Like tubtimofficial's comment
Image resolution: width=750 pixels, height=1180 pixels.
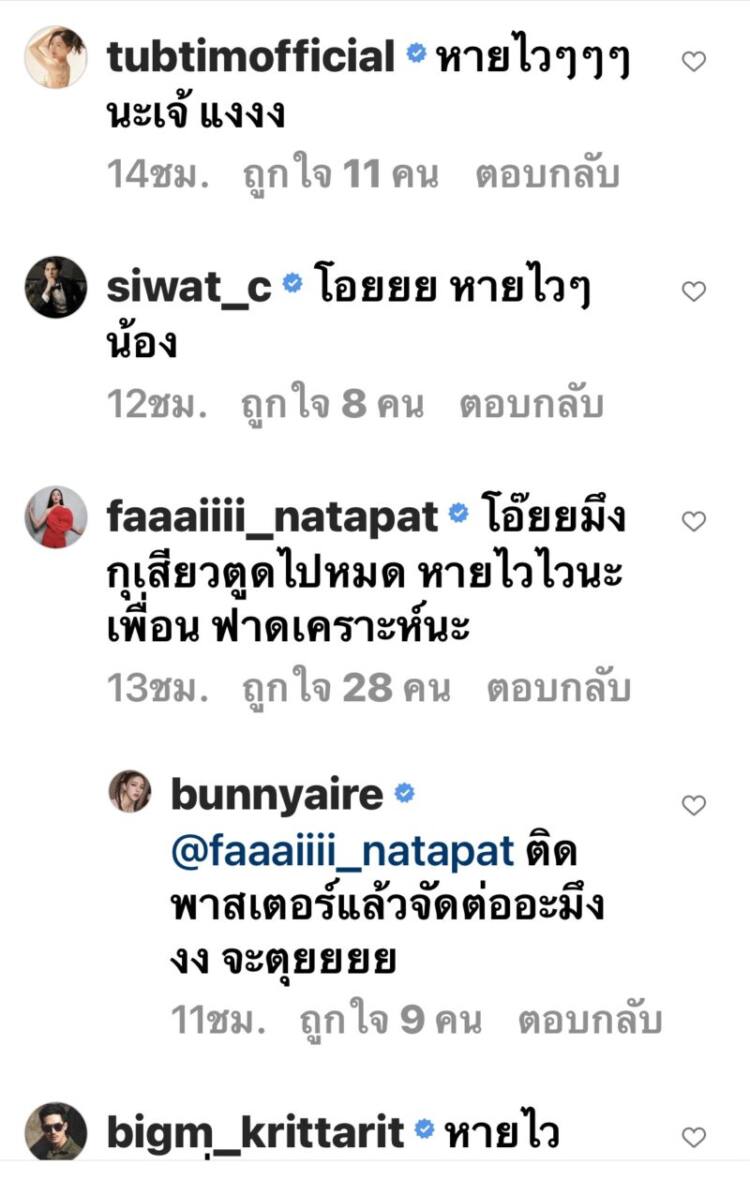[693, 62]
